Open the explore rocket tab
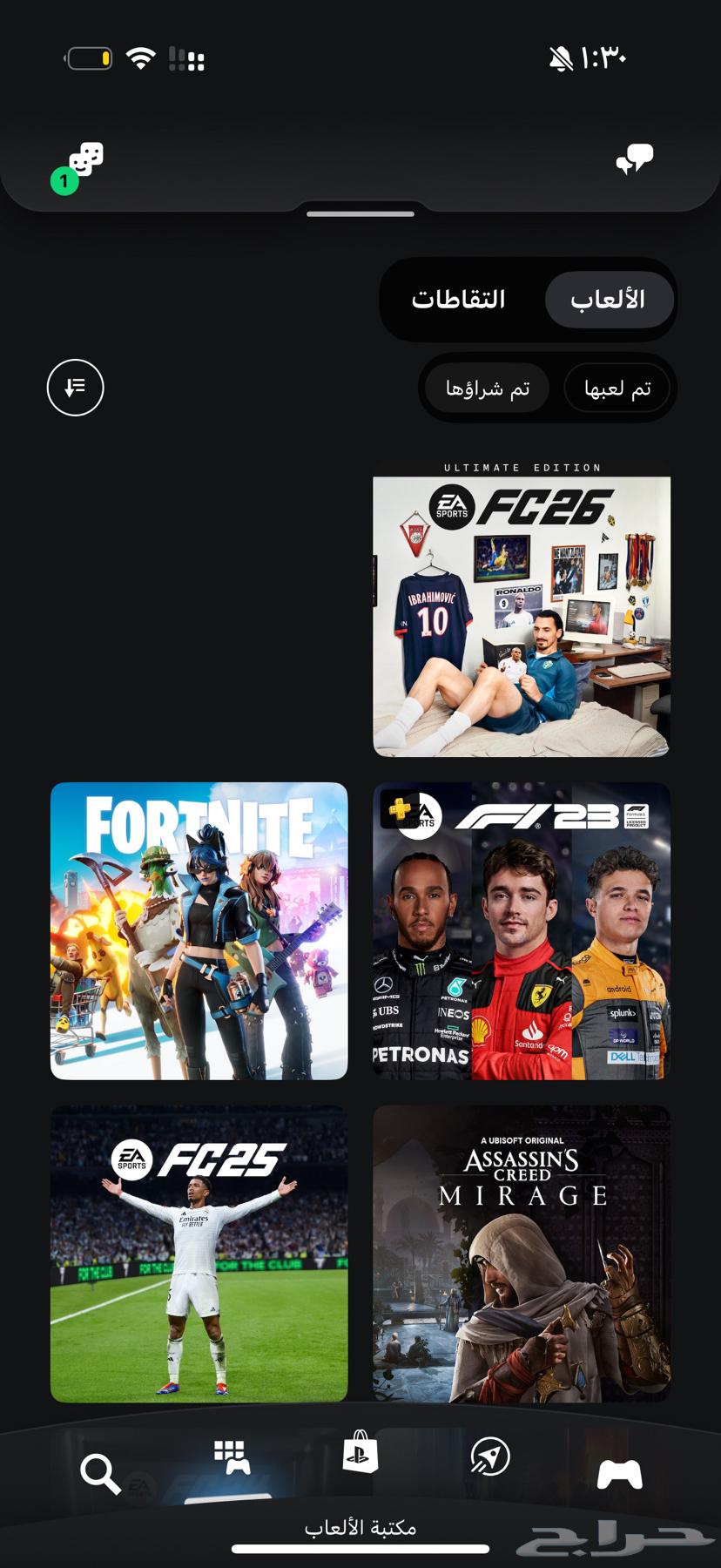 point(490,1456)
